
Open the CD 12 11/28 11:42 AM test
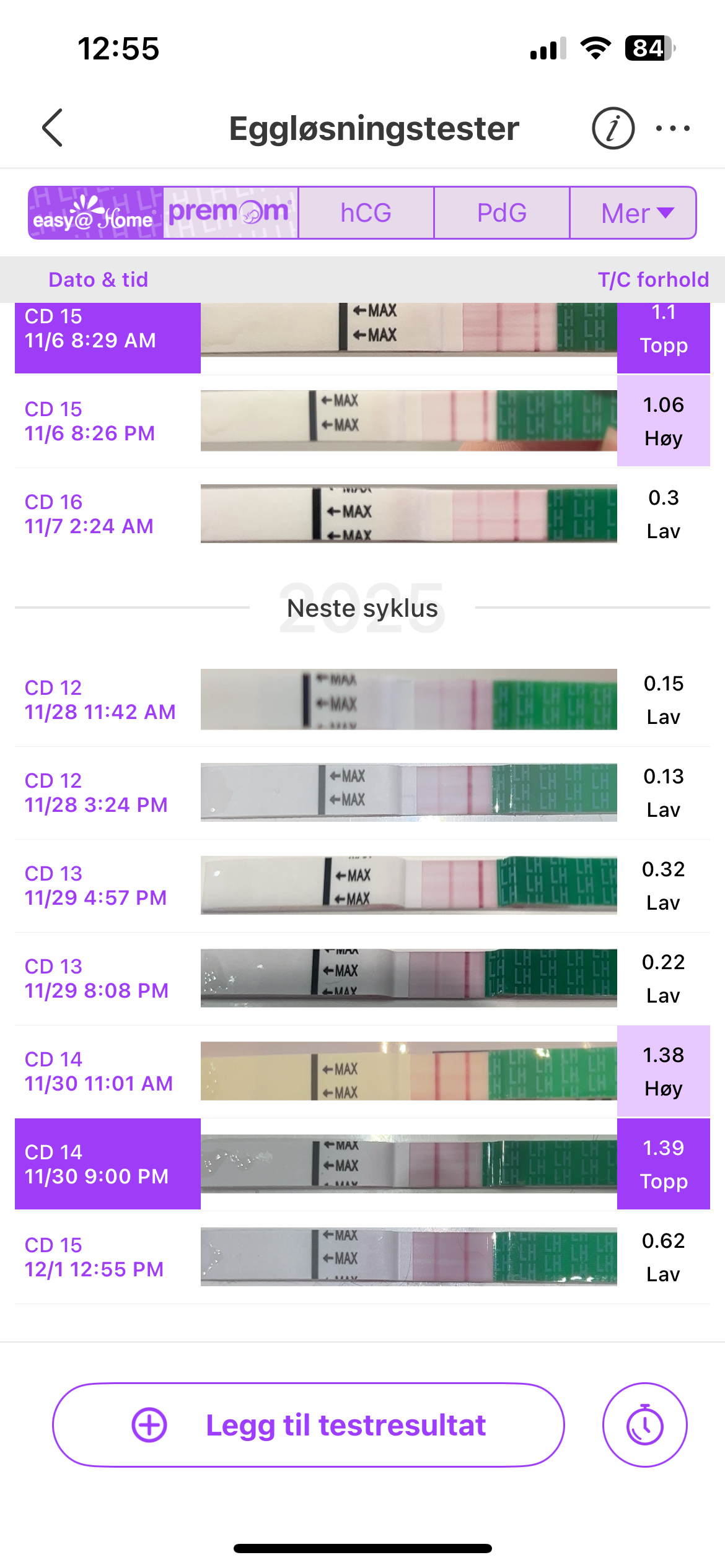tap(362, 700)
